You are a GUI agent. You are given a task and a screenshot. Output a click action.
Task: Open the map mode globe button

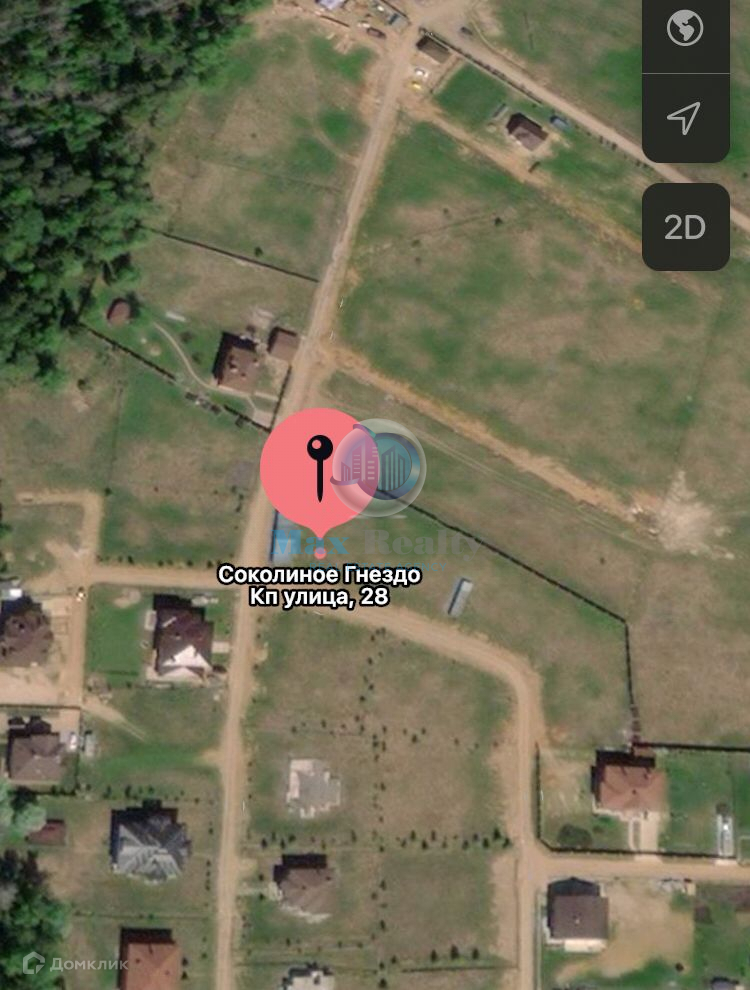coord(685,29)
